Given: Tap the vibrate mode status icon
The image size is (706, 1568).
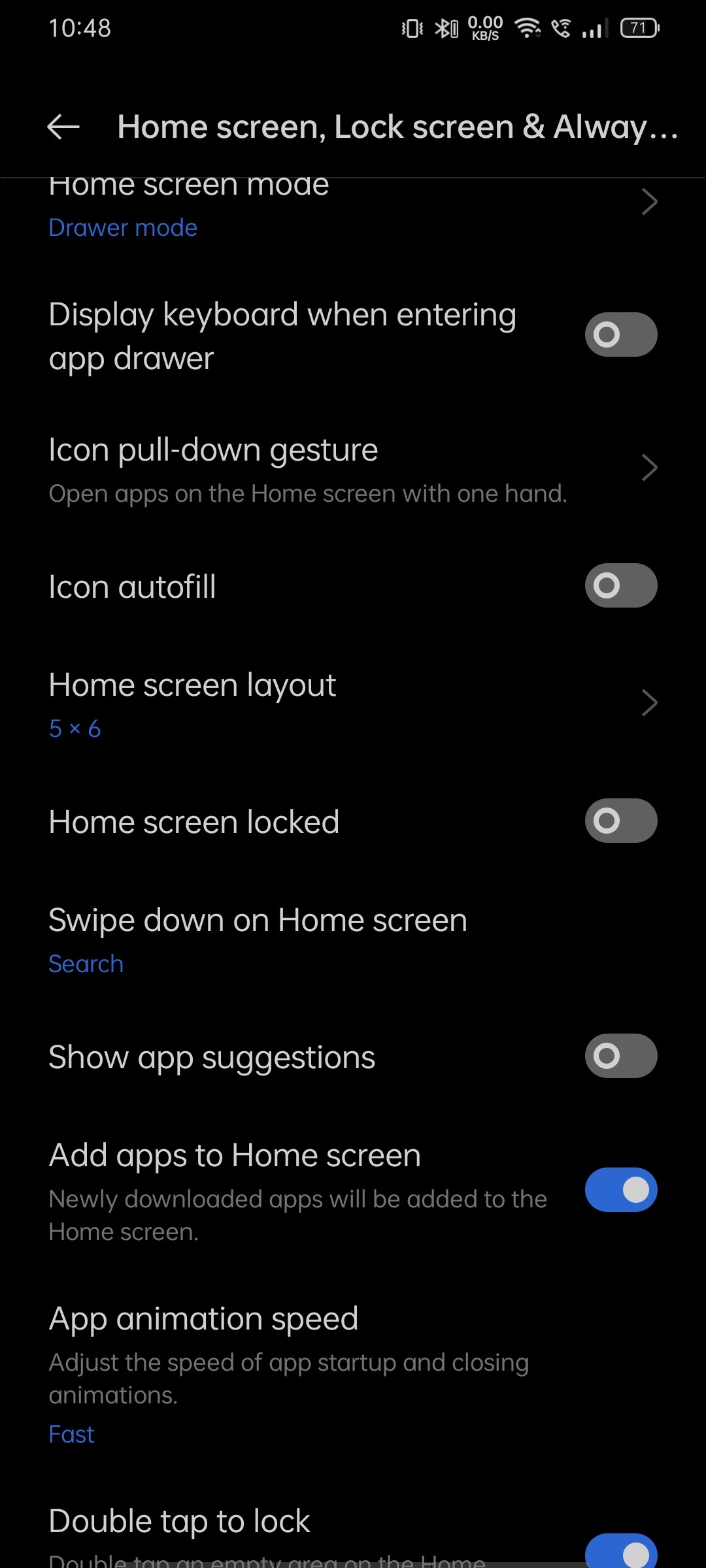Looking at the screenshot, I should [409, 27].
